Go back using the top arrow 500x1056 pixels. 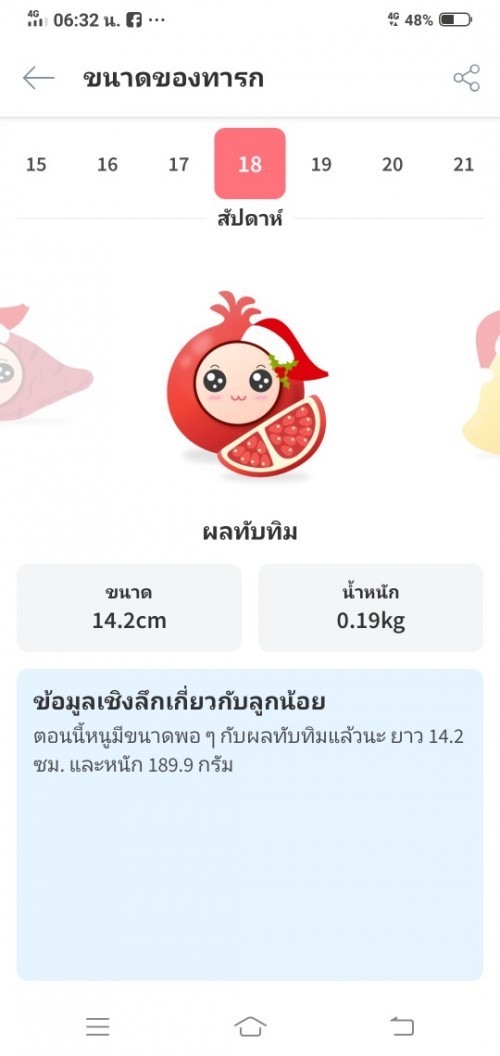pyautogui.click(x=38, y=78)
